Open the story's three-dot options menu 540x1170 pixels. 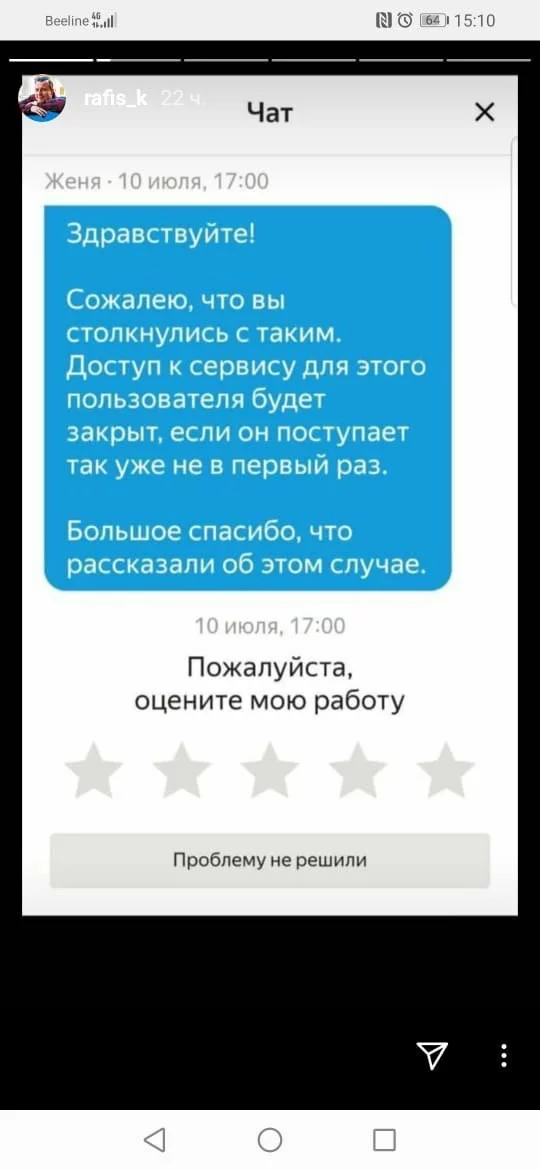pyautogui.click(x=504, y=1055)
